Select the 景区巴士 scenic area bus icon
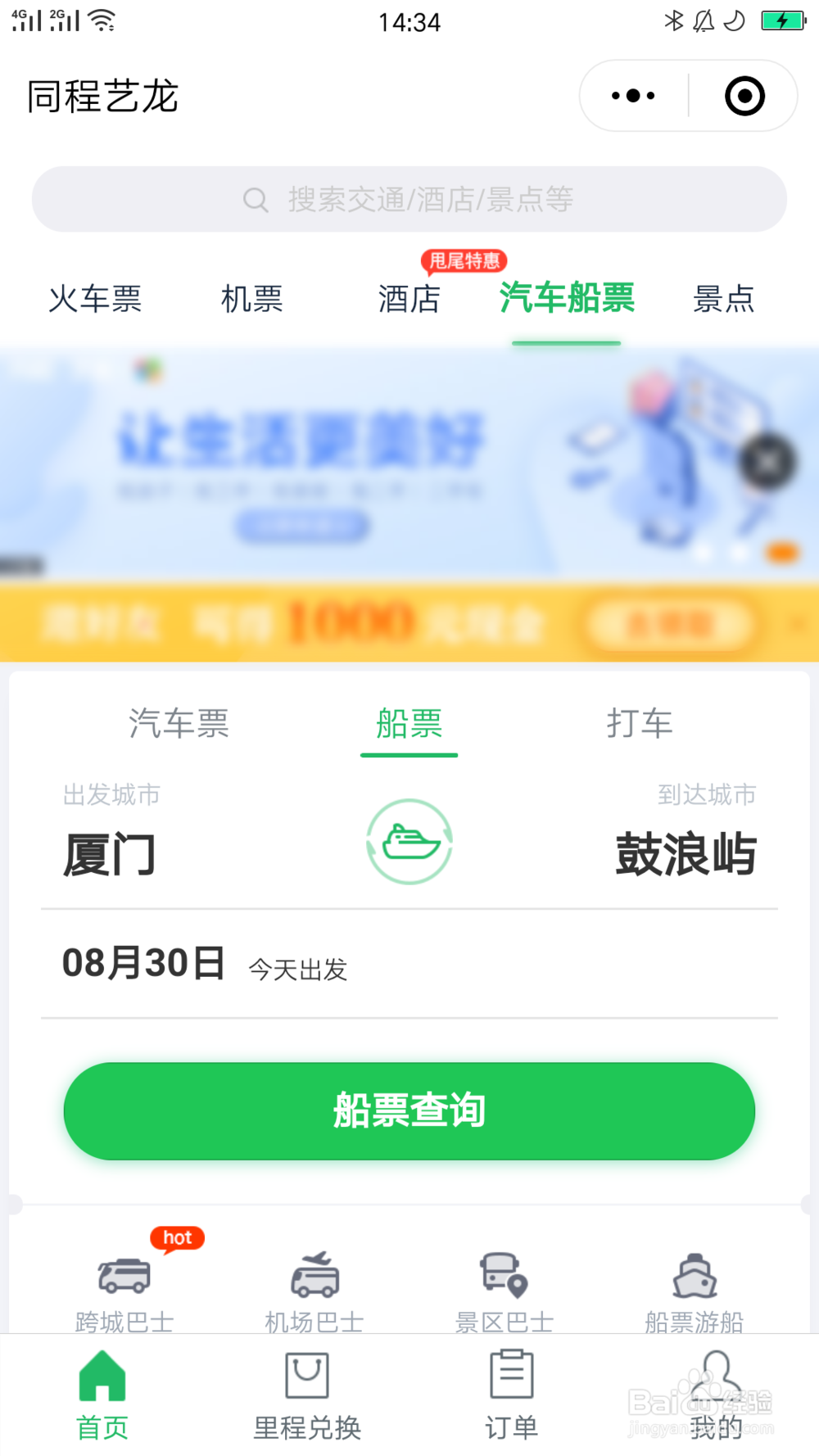The height and width of the screenshot is (1456, 819). point(503,1276)
